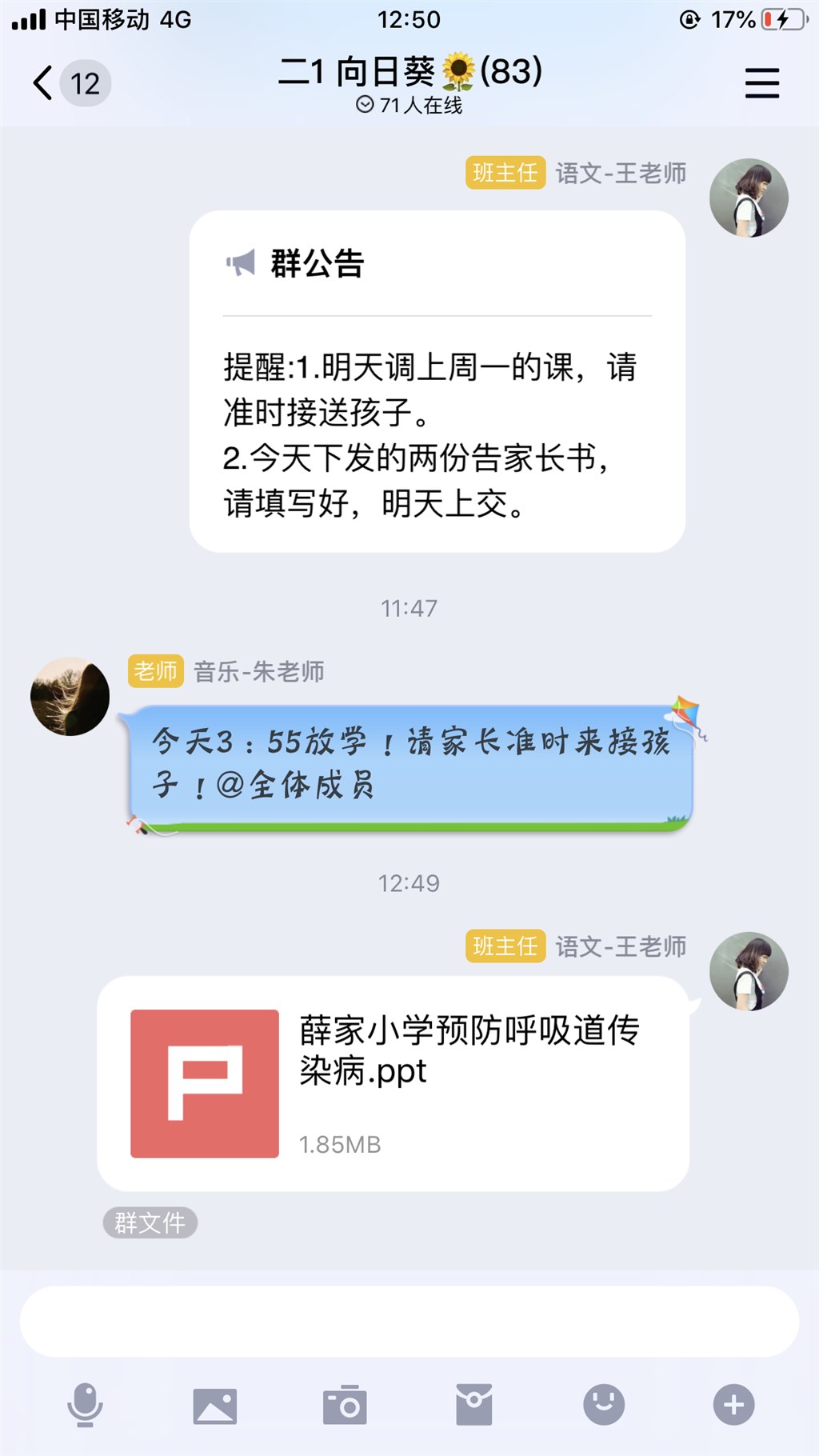View 音乐-朱老师's profile avatar

click(70, 696)
